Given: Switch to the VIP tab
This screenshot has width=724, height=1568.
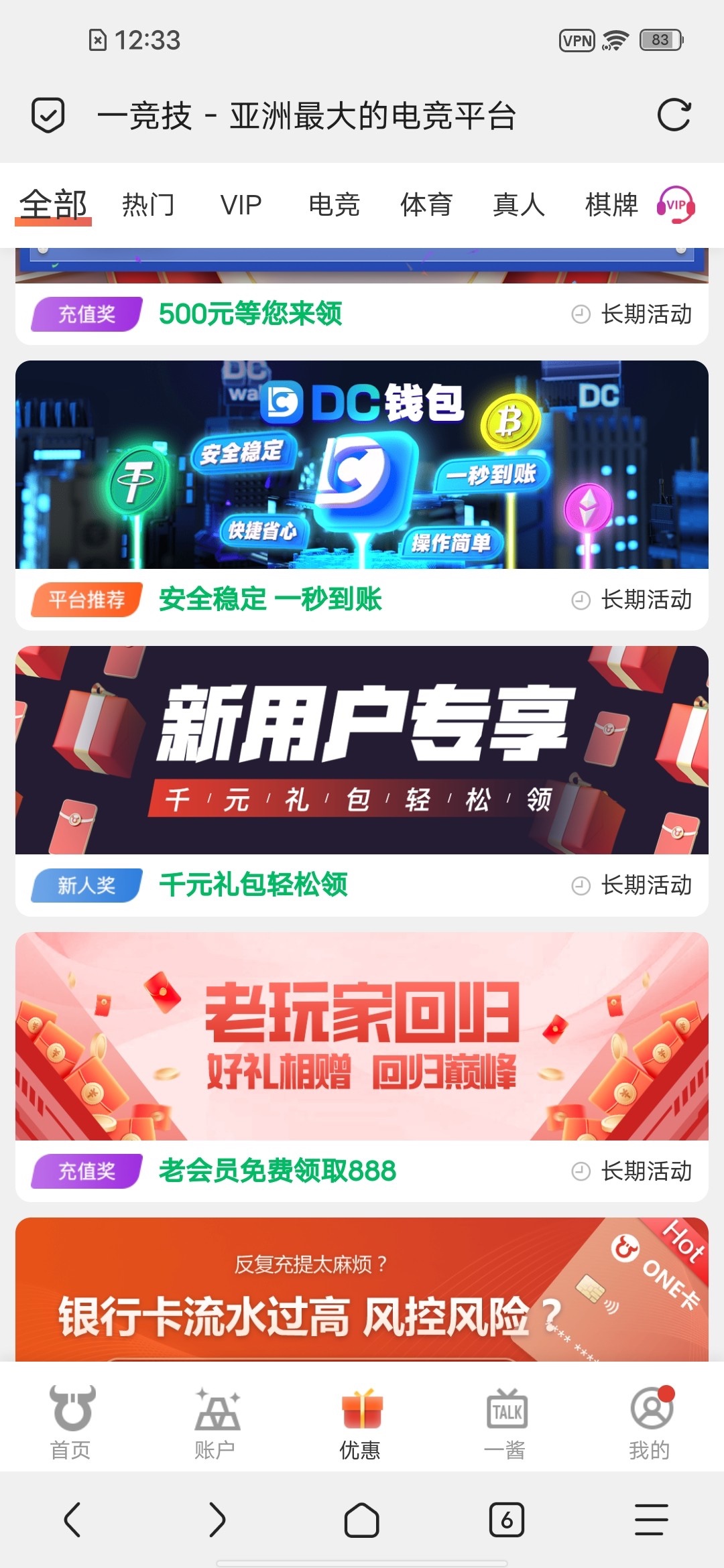Looking at the screenshot, I should click(x=241, y=204).
